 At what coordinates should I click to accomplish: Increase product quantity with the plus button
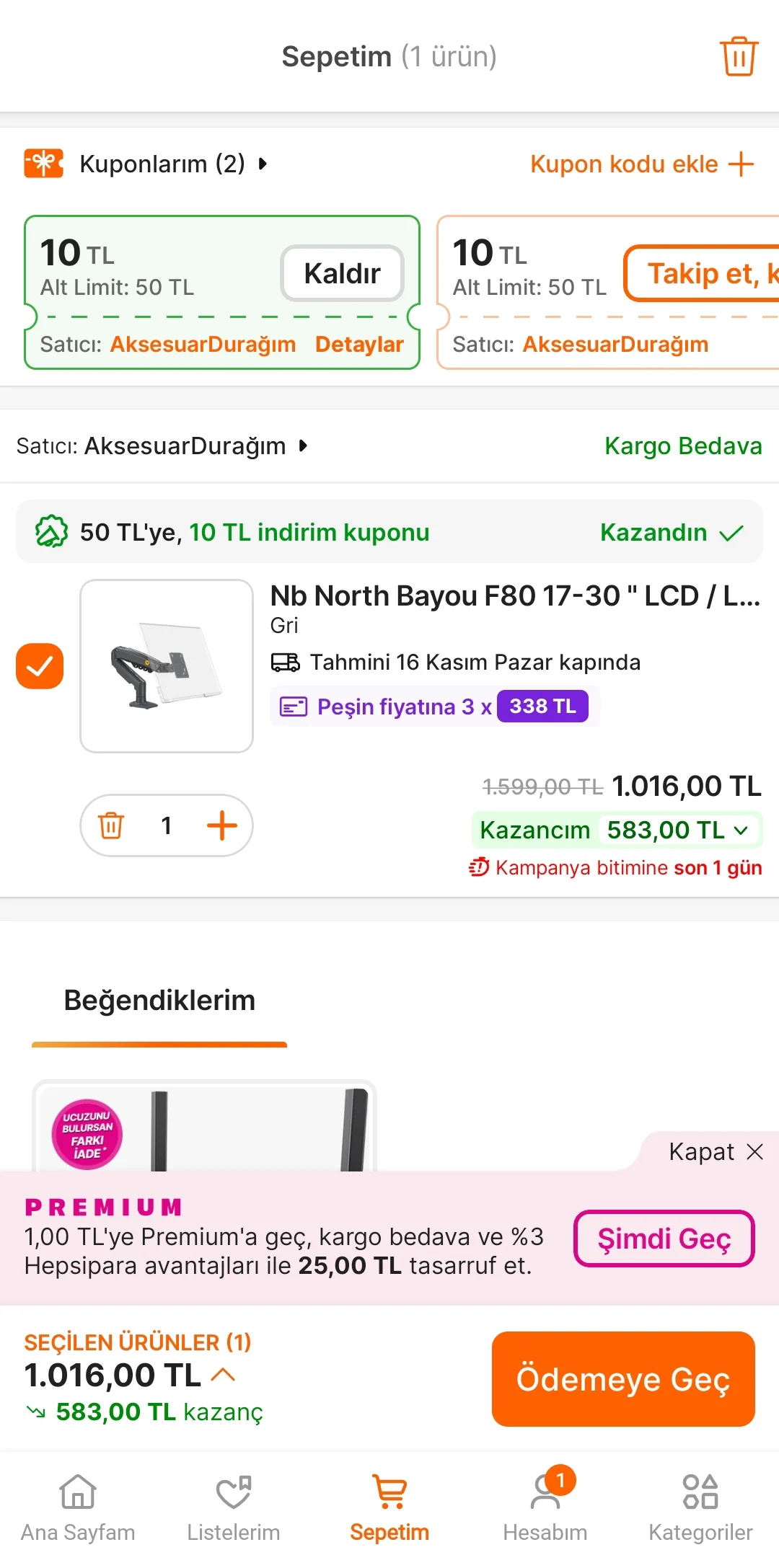(x=221, y=825)
